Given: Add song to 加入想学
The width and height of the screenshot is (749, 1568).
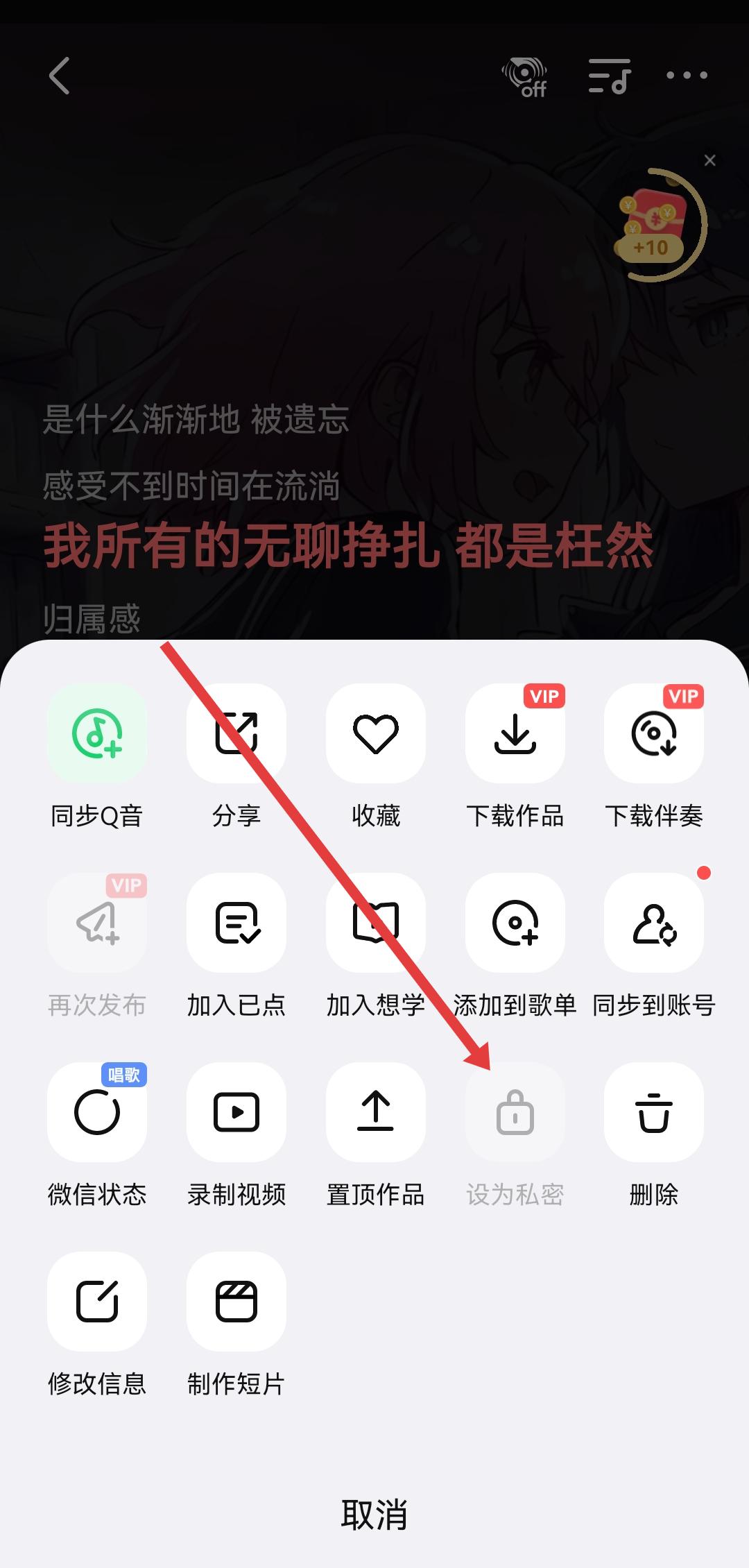Looking at the screenshot, I should click(x=375, y=923).
